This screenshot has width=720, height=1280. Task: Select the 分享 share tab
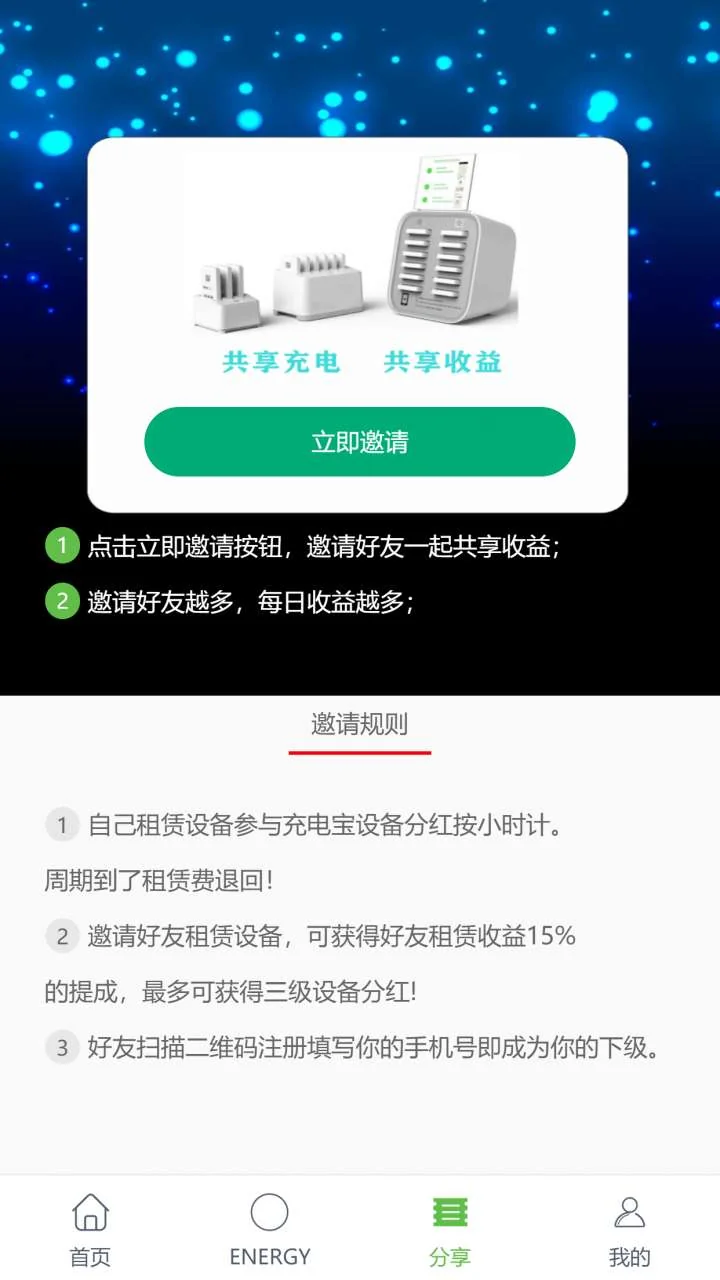[450, 1229]
